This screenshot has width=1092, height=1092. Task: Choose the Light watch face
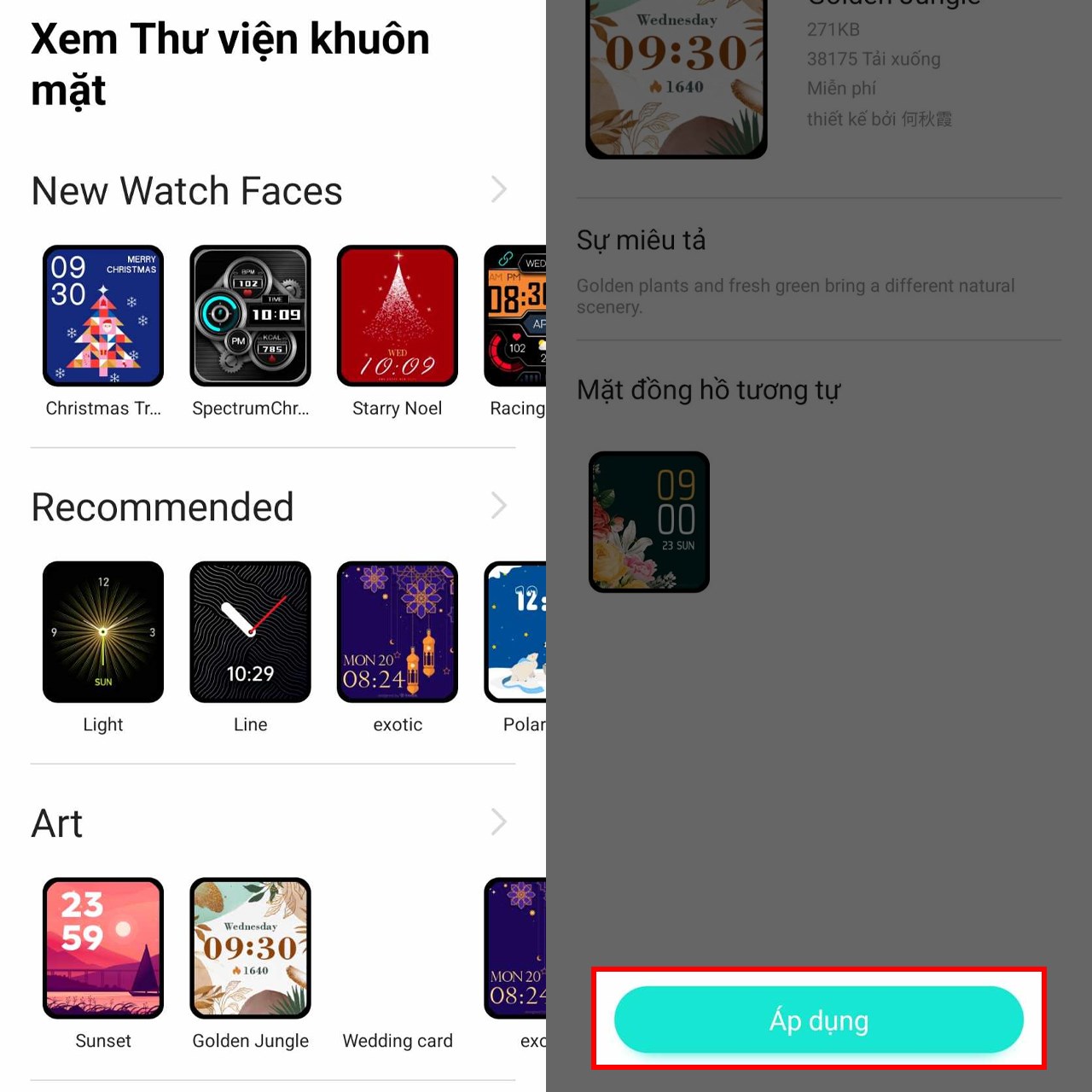pyautogui.click(x=103, y=632)
